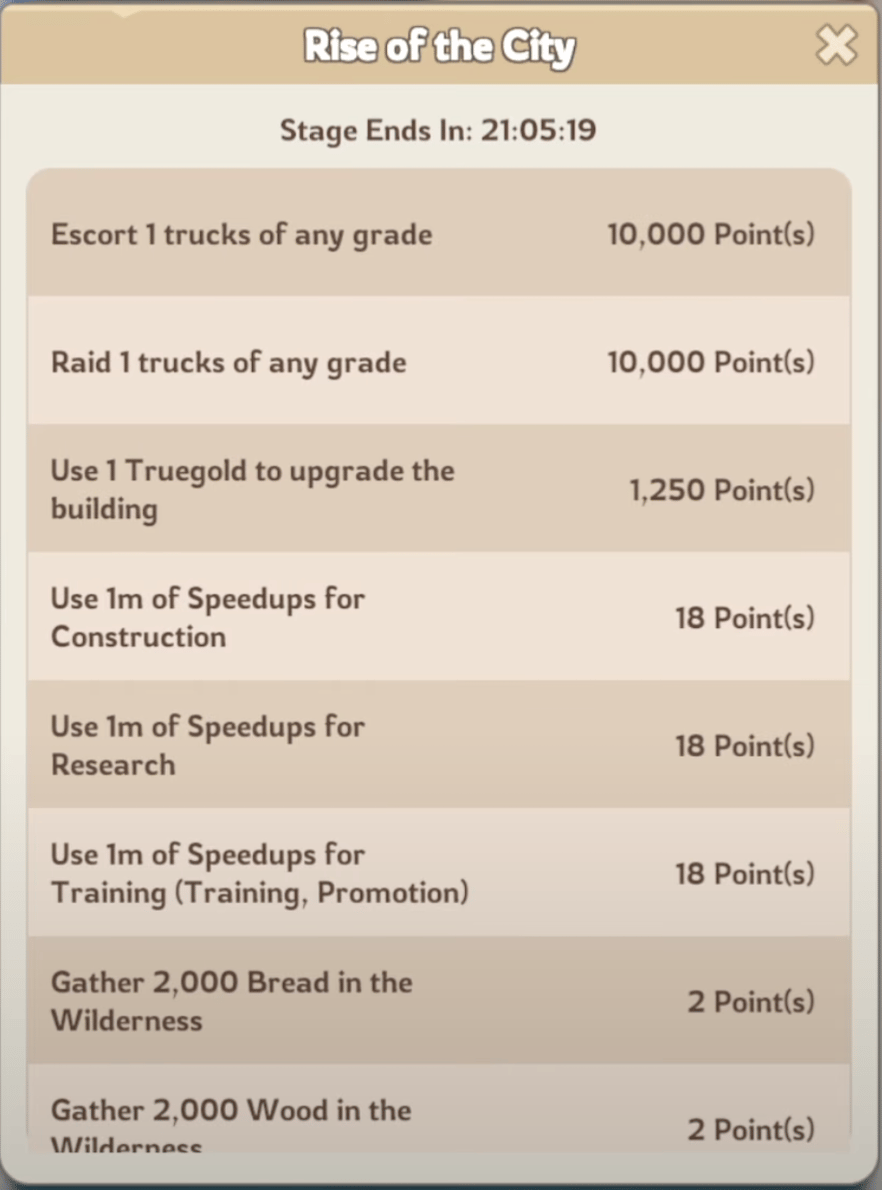Open the Gather 2,000 Wood task
Viewport: 882px width, 1190px height.
(440, 1115)
